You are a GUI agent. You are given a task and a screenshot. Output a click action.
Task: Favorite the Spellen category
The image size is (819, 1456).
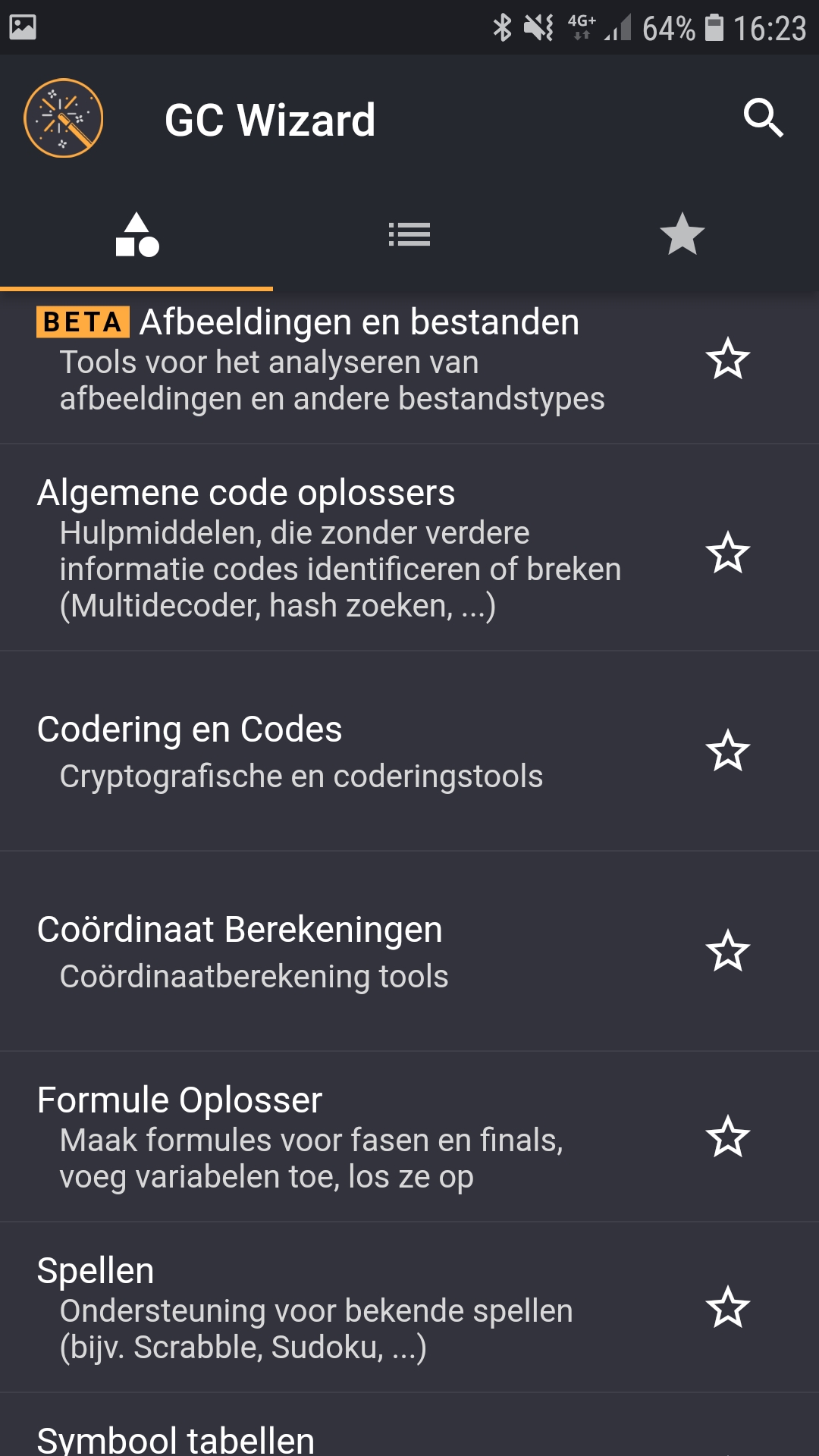point(728,1307)
